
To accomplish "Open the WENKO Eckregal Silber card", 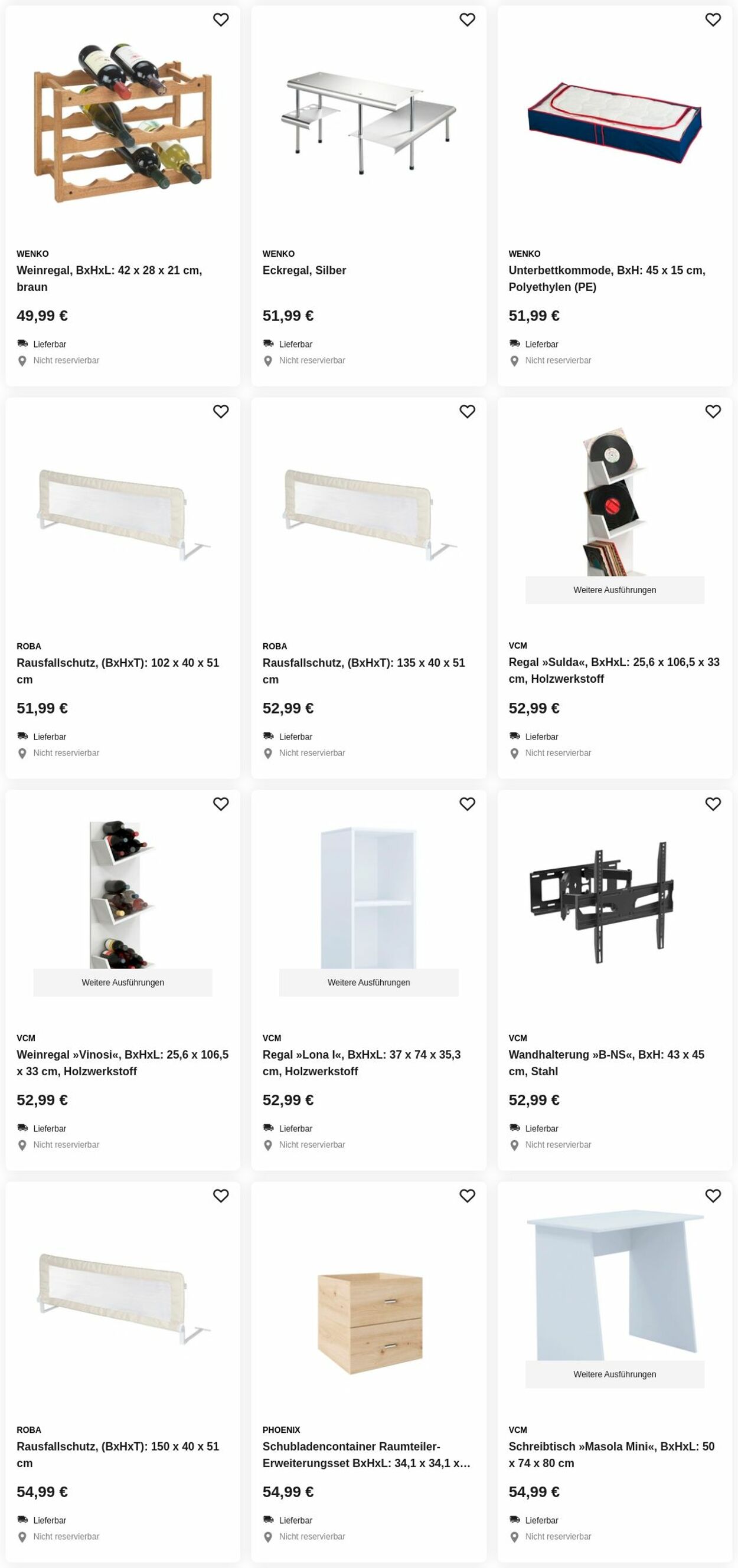I will coord(305,270).
